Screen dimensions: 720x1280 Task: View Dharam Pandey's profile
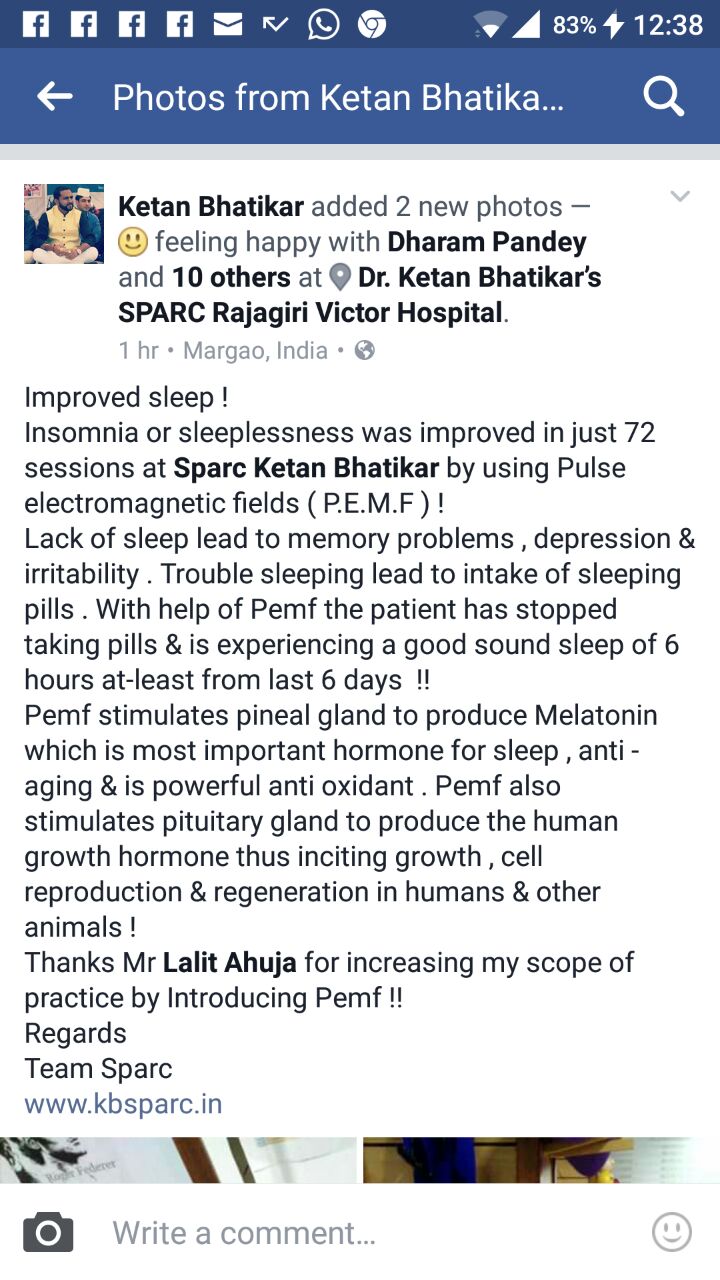(487, 241)
